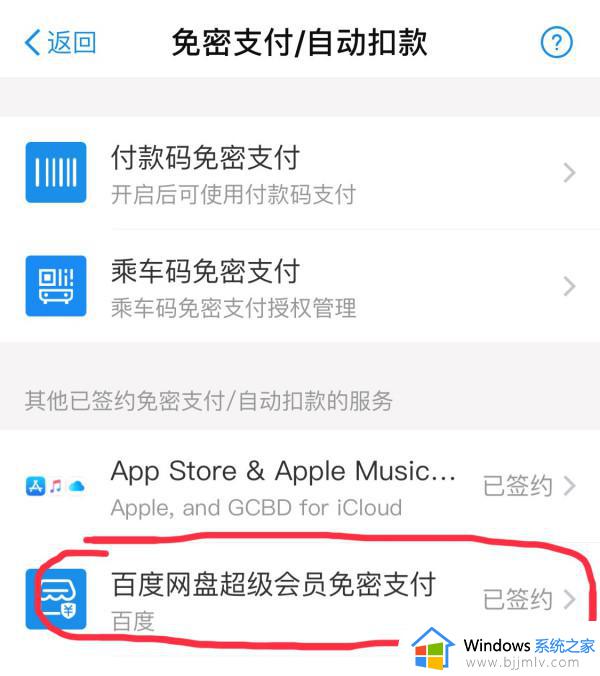This screenshot has height=676, width=600.
Task: Open 付款码免密支付 settings
Action: click(x=300, y=173)
